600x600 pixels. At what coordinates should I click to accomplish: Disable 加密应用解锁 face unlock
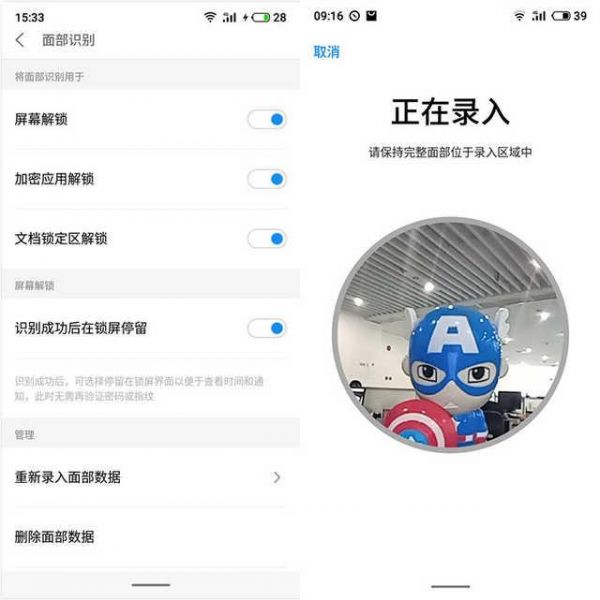(x=267, y=179)
